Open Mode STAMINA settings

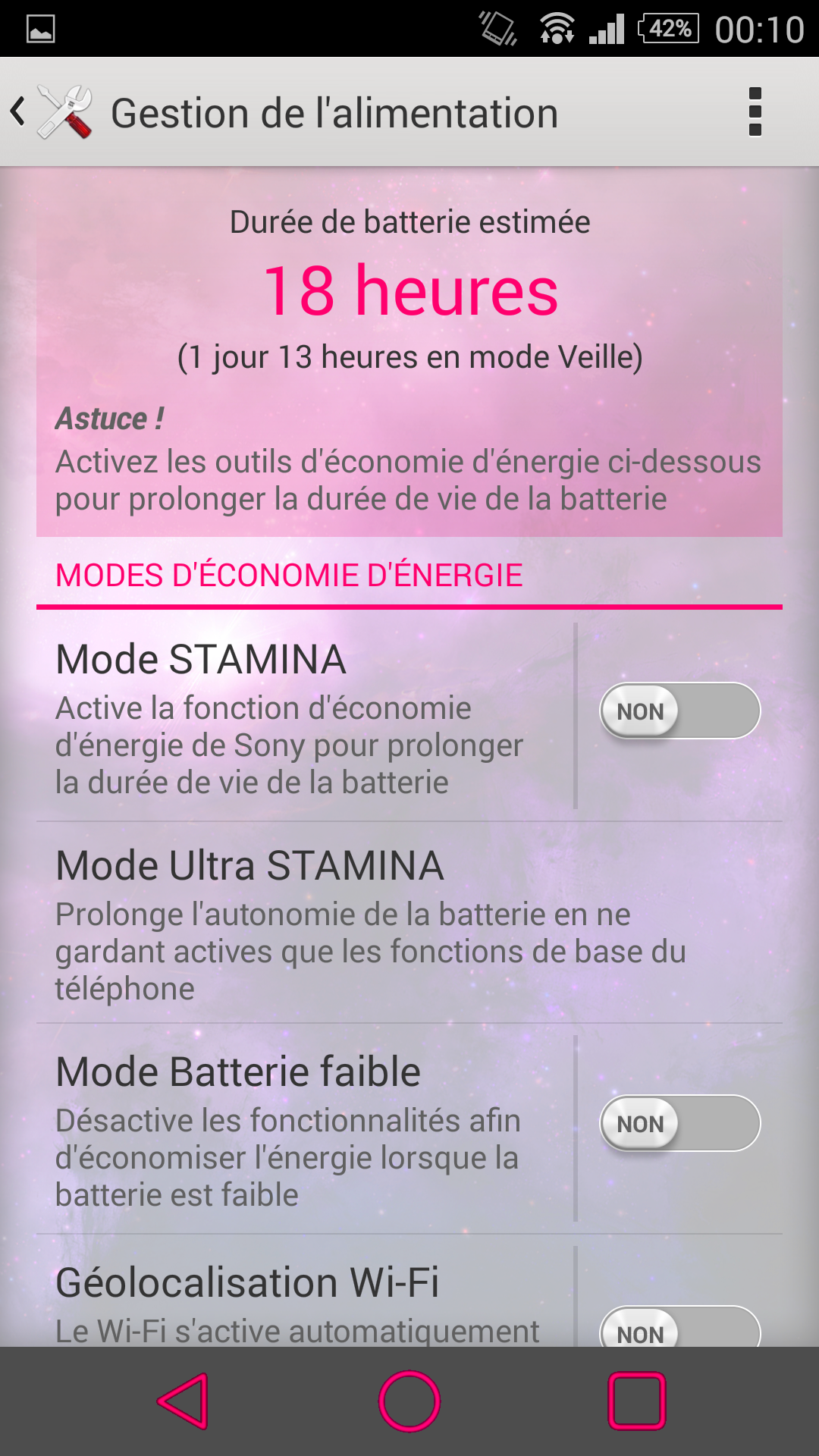pos(303,717)
